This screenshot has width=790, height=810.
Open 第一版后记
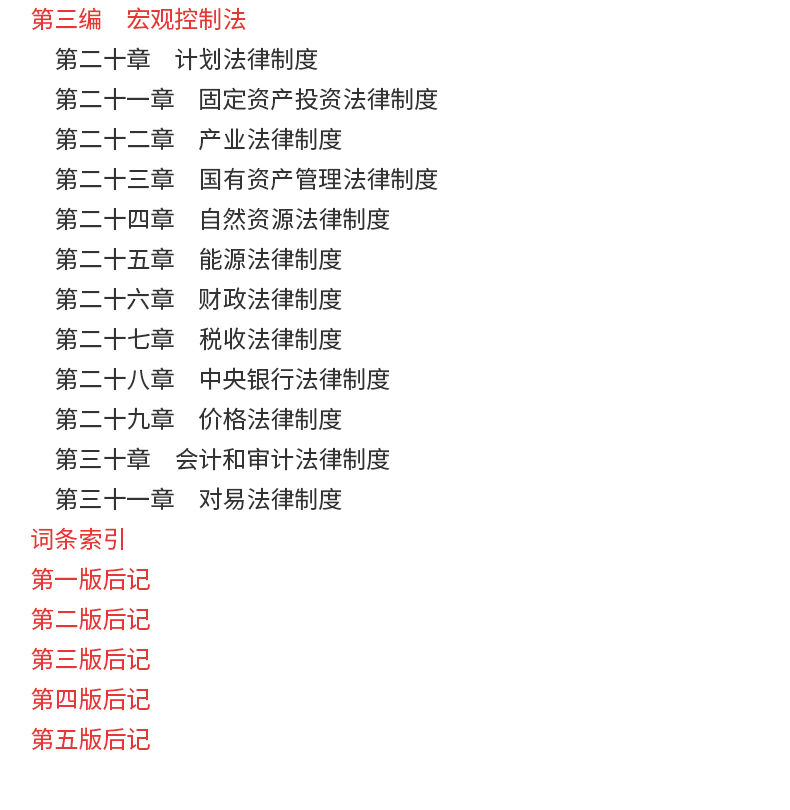(x=91, y=580)
